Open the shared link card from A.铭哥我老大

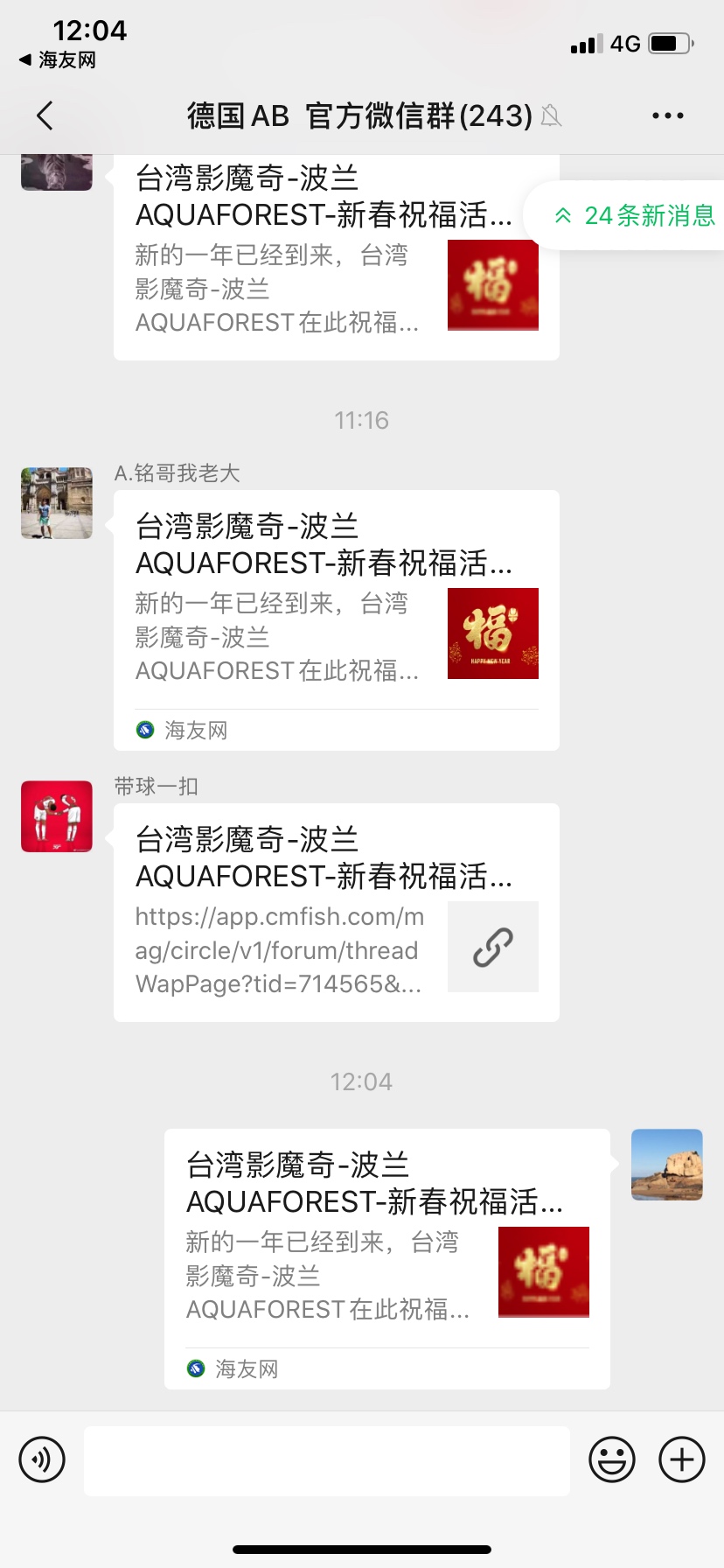pos(336,619)
